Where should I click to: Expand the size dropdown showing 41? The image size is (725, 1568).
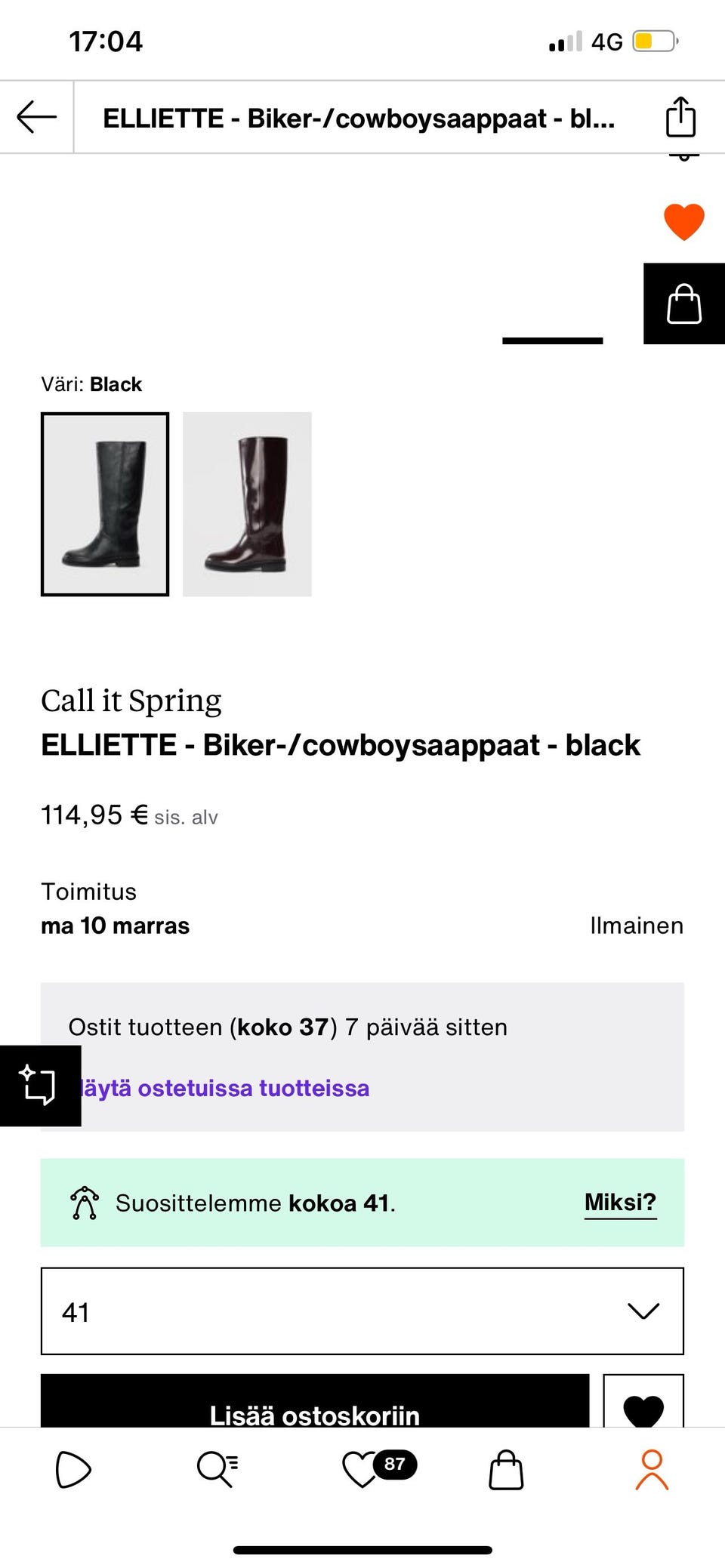[x=362, y=1311]
